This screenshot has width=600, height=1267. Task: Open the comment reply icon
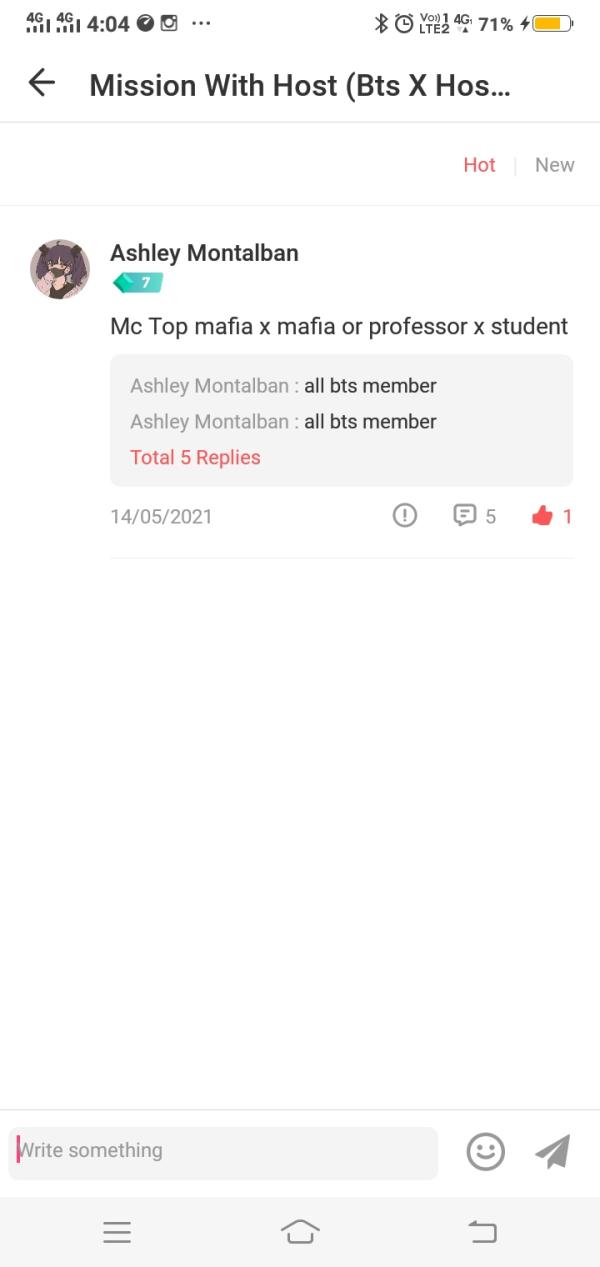pyautogui.click(x=465, y=516)
